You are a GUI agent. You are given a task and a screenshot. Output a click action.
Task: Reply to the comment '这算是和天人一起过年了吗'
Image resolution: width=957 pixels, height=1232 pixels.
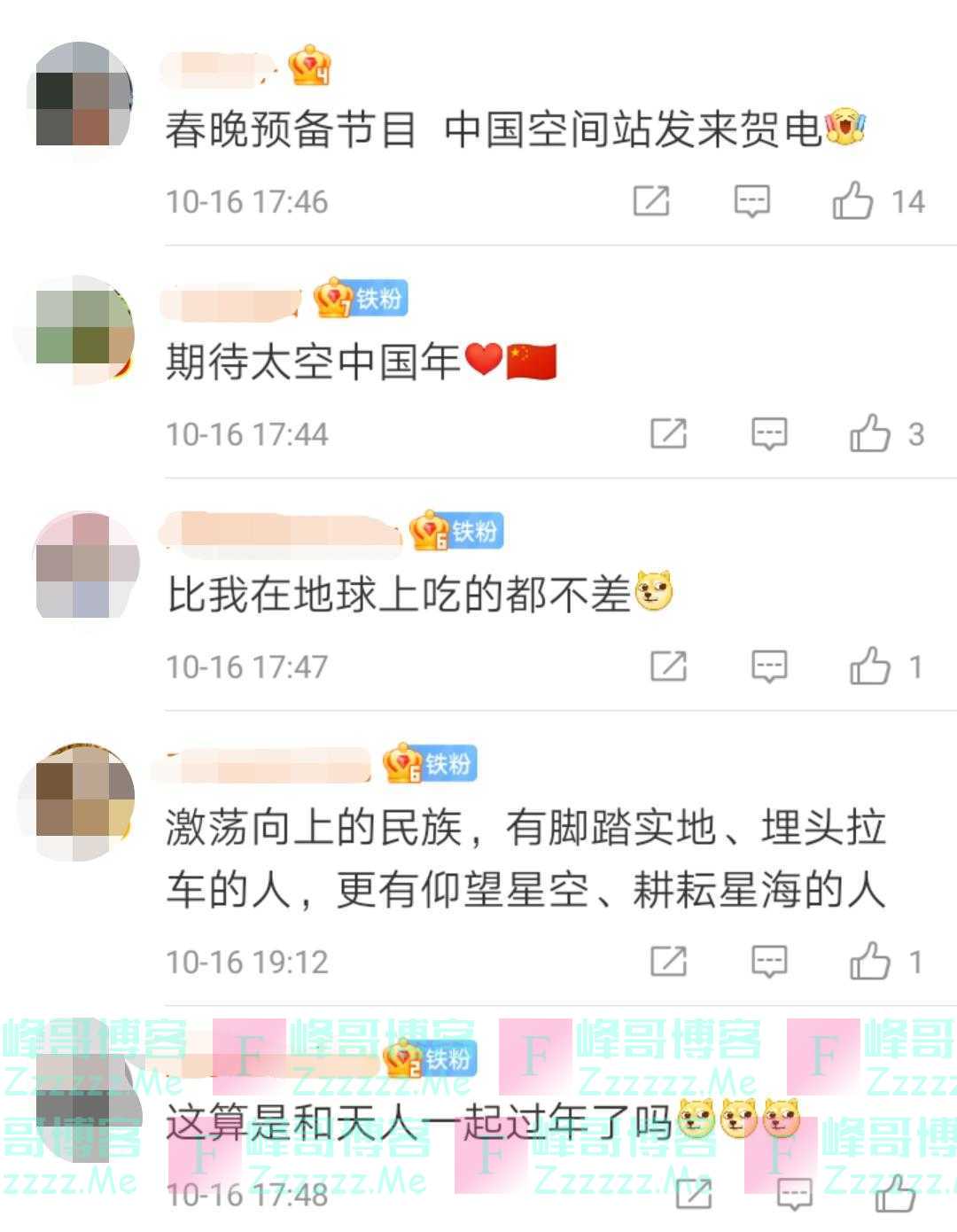click(x=794, y=1194)
